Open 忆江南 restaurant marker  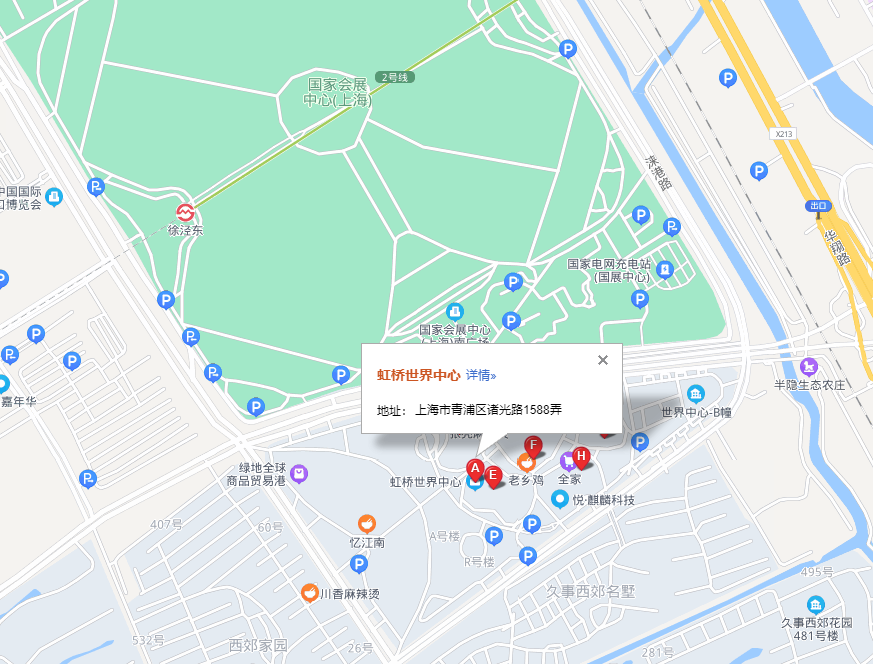click(367, 523)
